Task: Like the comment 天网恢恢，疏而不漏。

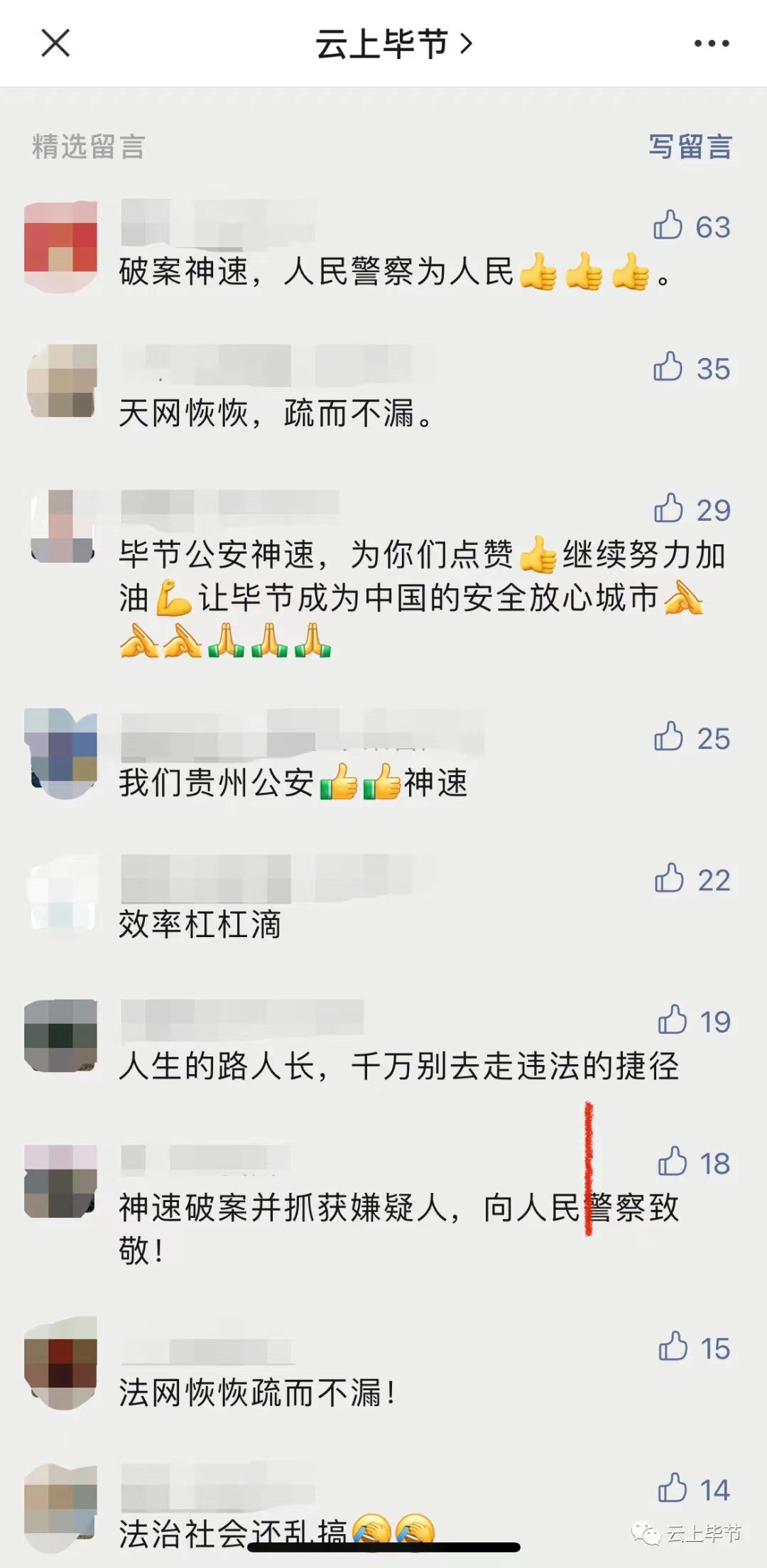Action: (668, 368)
